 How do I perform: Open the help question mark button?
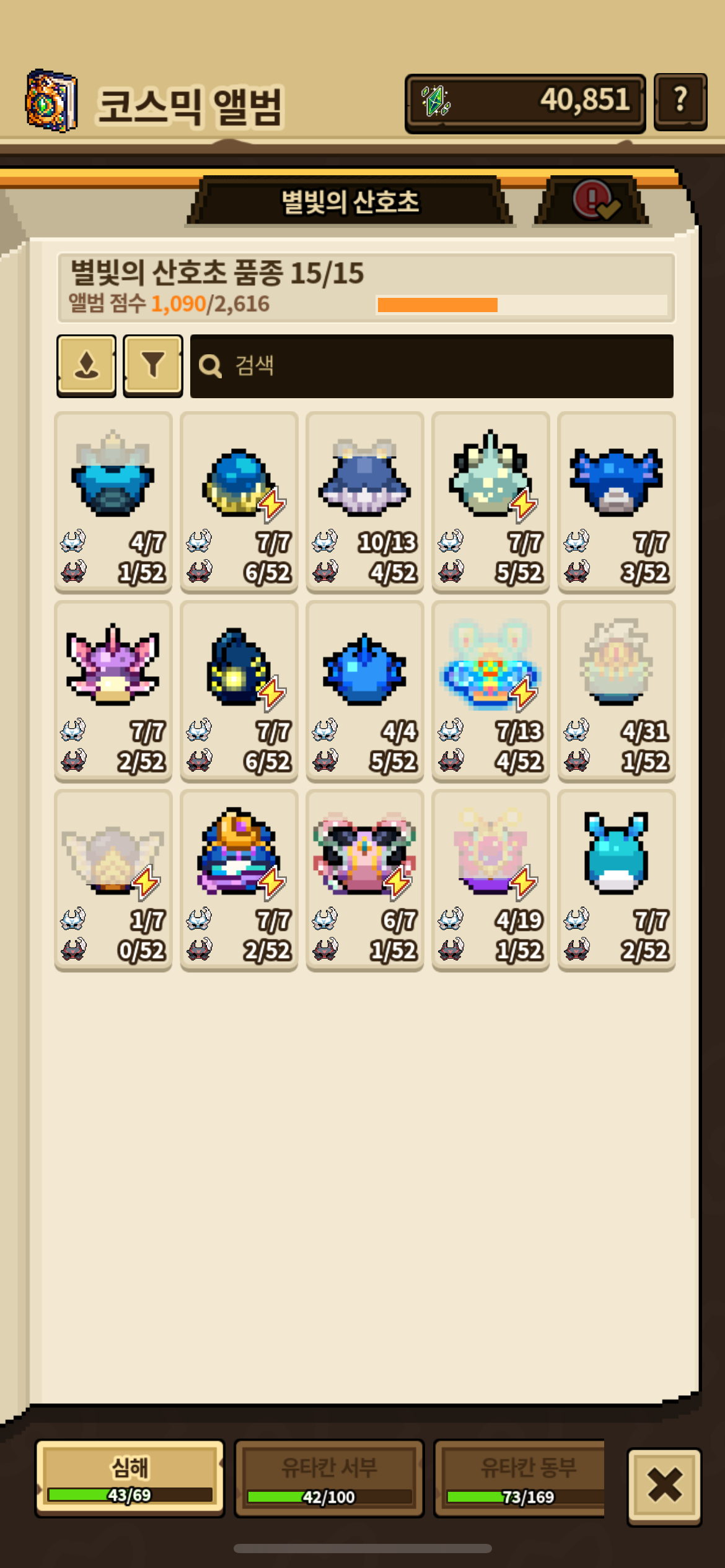coord(680,101)
